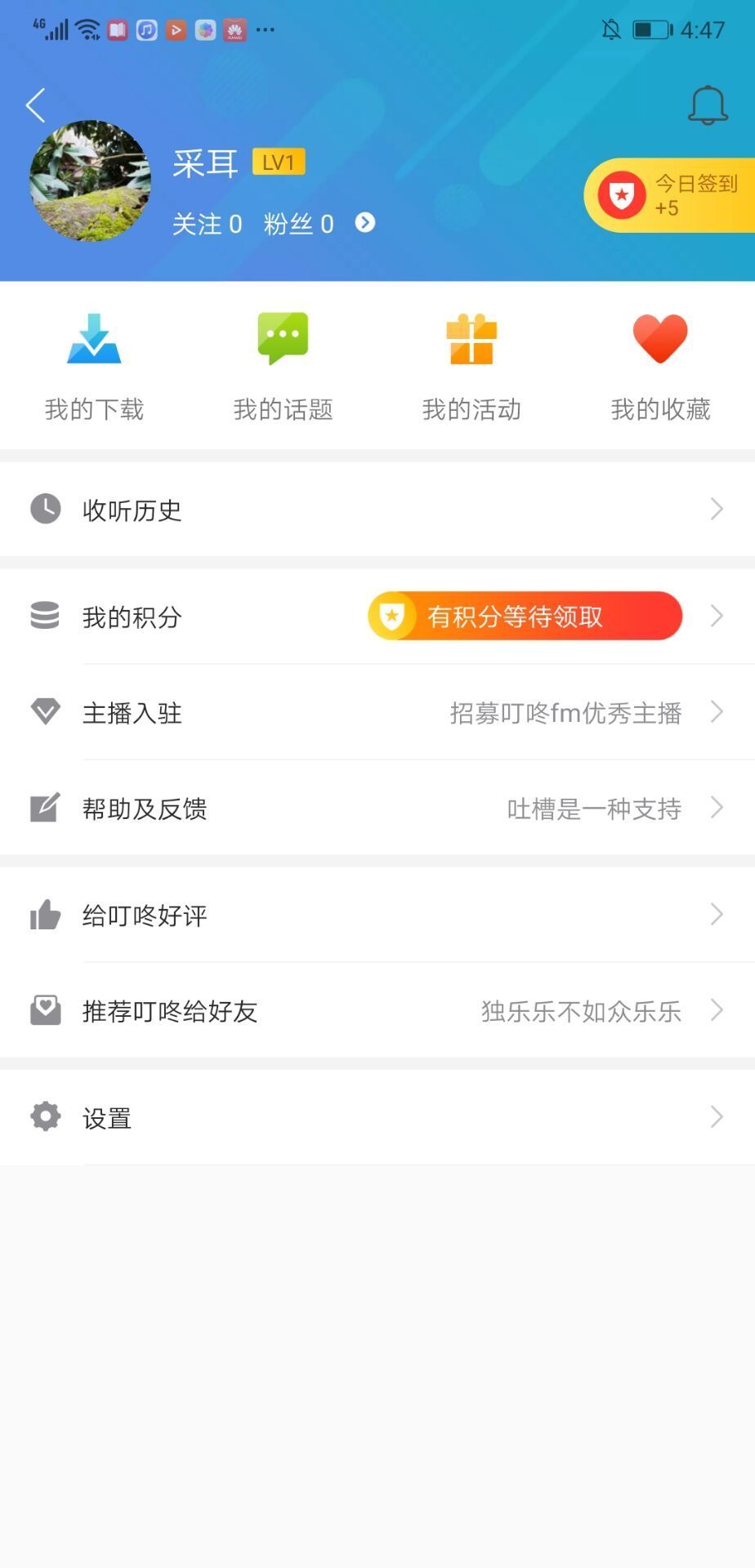The width and height of the screenshot is (755, 1568).
Task: Tap the 推荐叮咚给好友 share icon
Action: 45,1011
